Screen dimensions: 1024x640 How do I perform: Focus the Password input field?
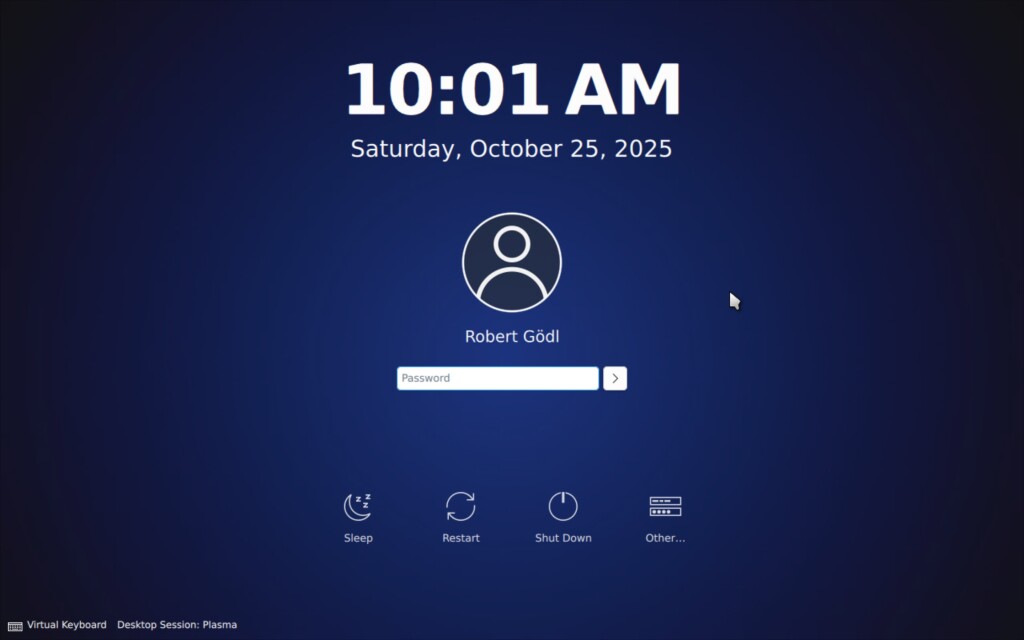point(497,378)
